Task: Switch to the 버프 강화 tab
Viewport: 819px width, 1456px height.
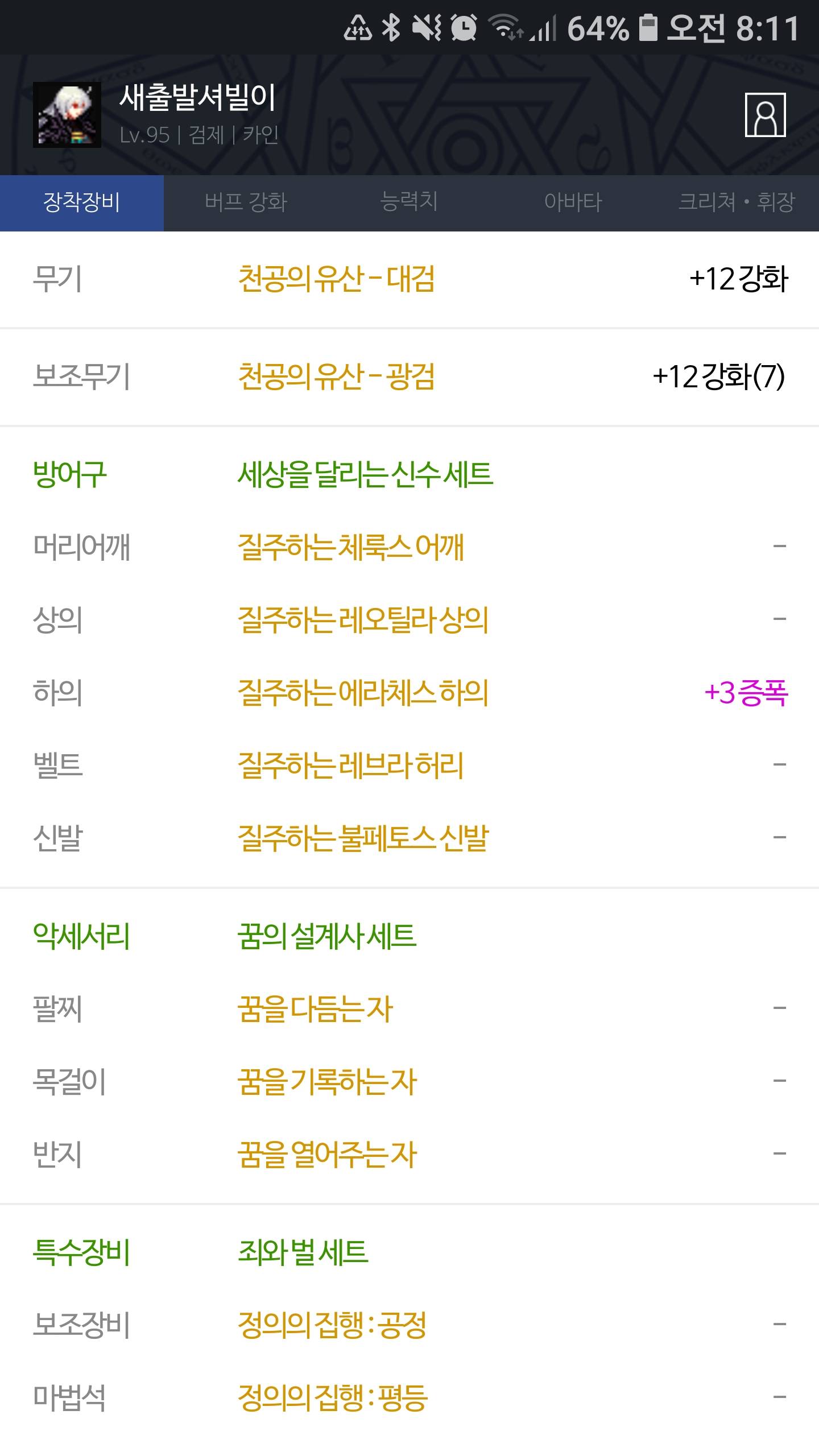Action: click(246, 202)
